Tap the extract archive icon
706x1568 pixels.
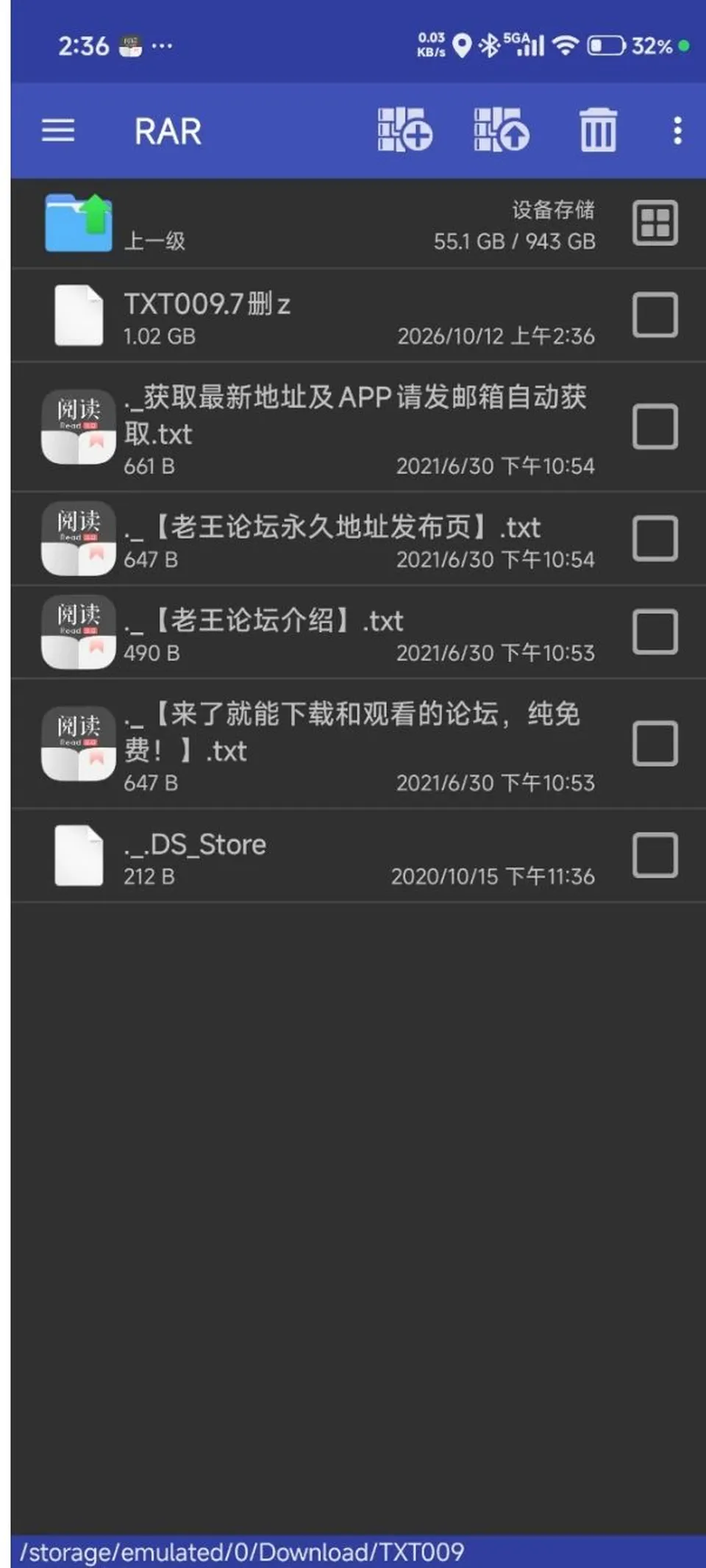click(502, 130)
